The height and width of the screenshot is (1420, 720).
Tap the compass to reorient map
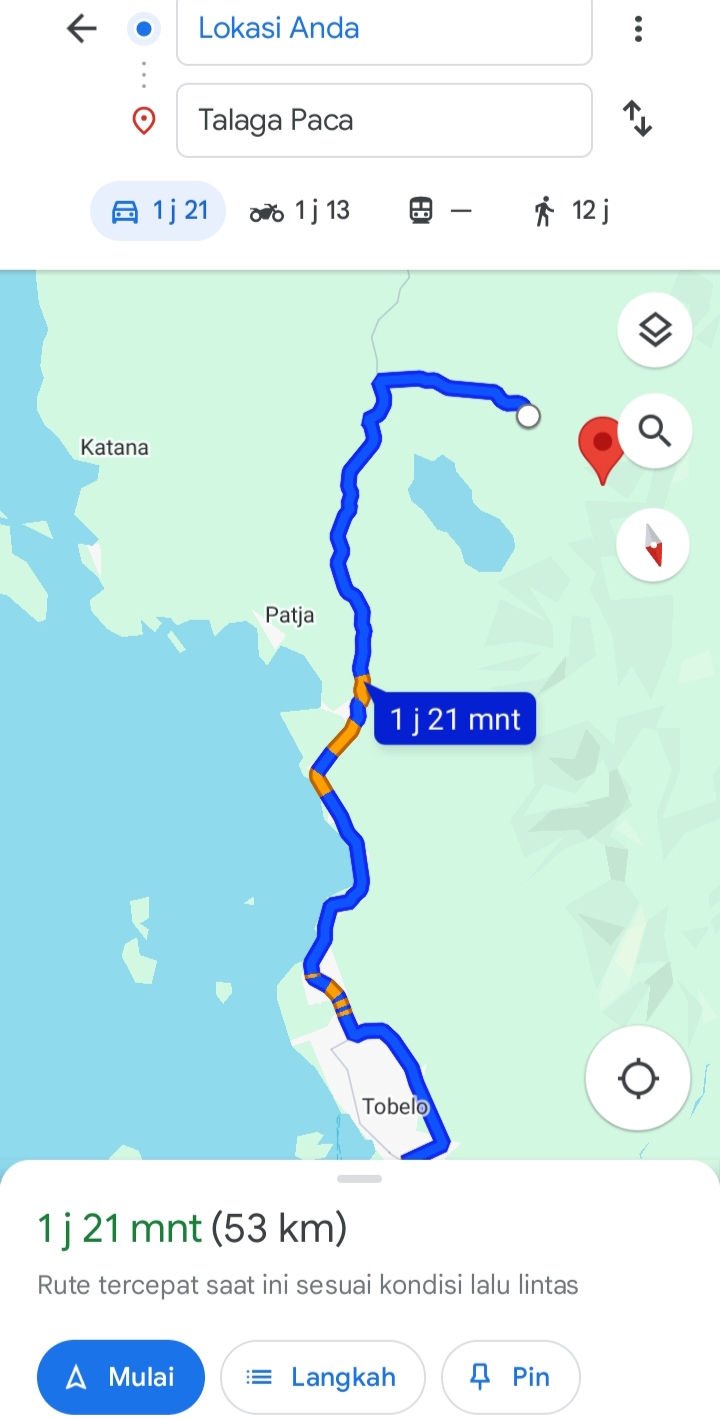point(653,546)
